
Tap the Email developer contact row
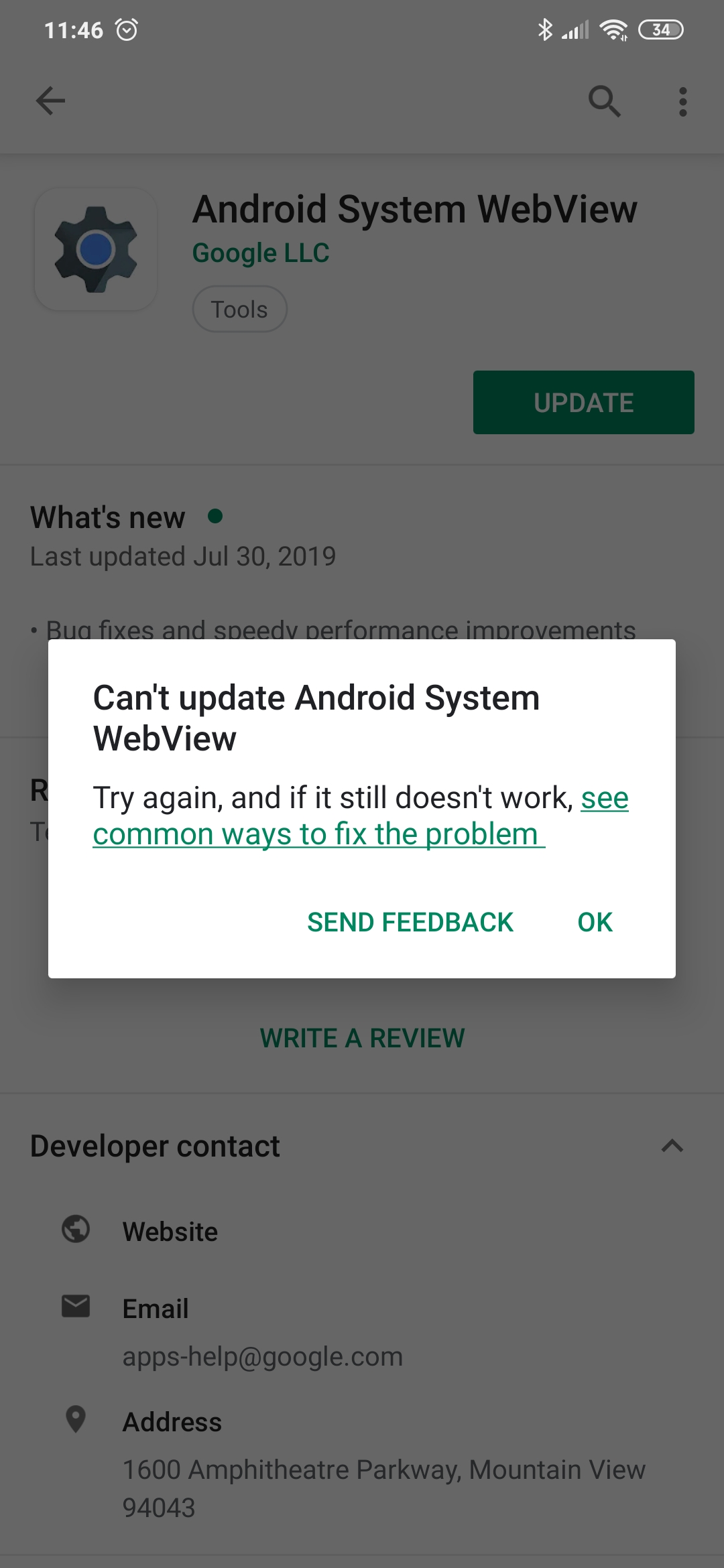click(362, 1331)
